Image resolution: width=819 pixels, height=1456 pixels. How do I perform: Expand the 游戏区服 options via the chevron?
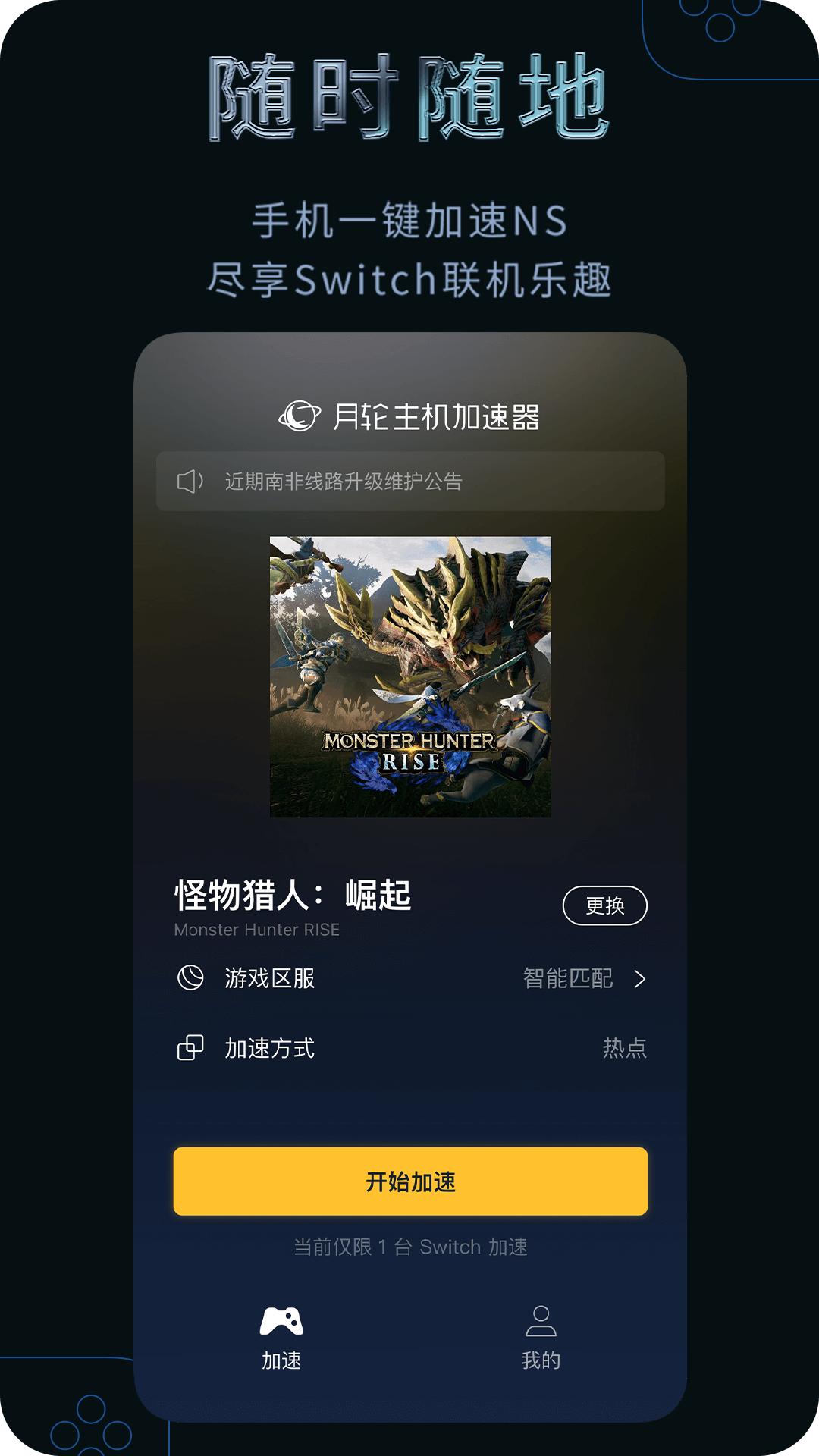(641, 978)
